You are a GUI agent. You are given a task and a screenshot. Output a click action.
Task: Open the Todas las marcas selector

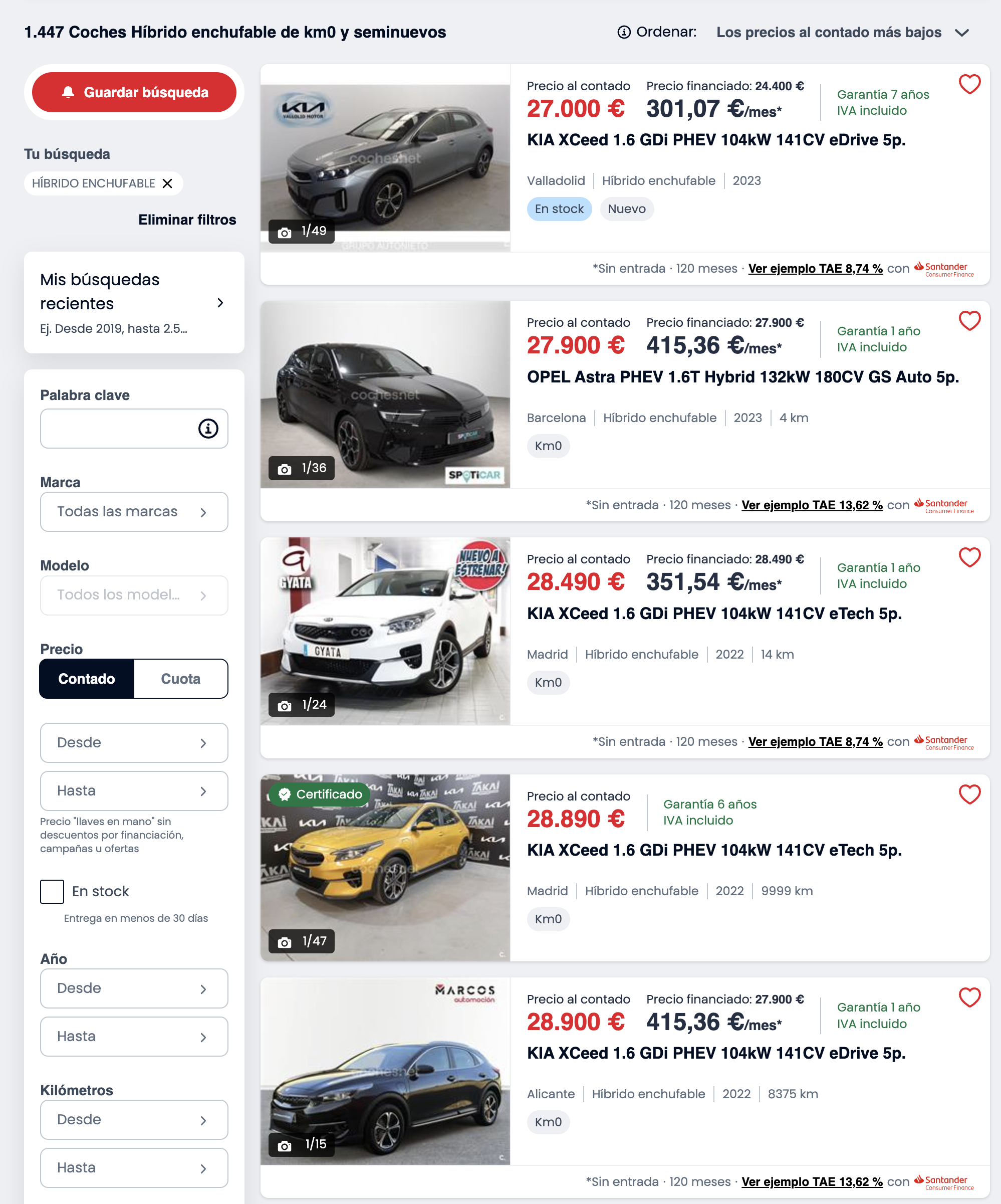tap(133, 511)
